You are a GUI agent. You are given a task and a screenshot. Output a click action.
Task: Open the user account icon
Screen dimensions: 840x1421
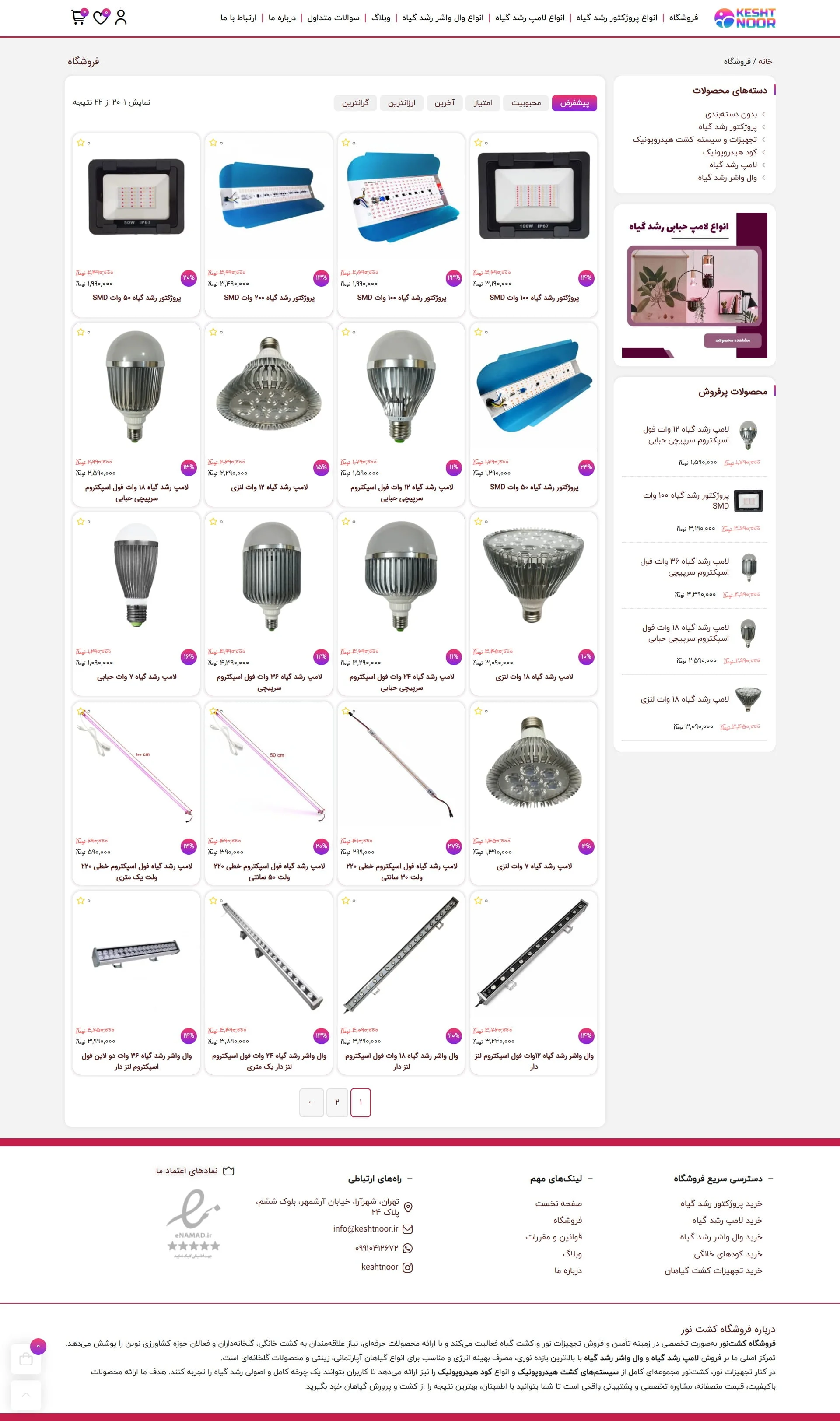pos(121,17)
